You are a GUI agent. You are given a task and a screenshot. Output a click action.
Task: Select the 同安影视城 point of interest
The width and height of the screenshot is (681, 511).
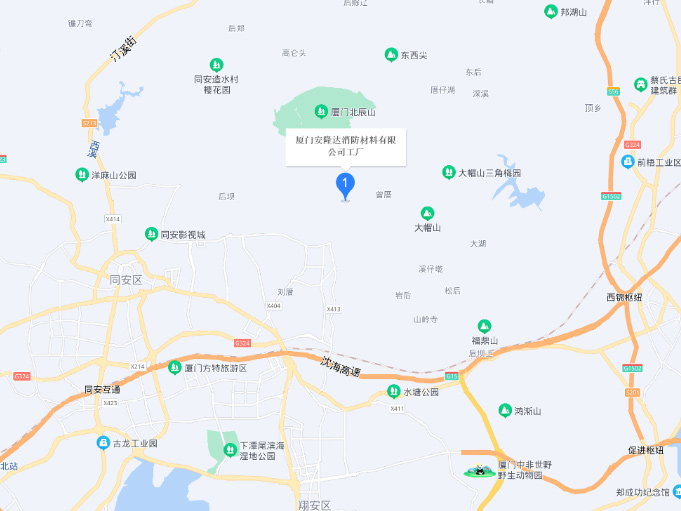tap(151, 234)
